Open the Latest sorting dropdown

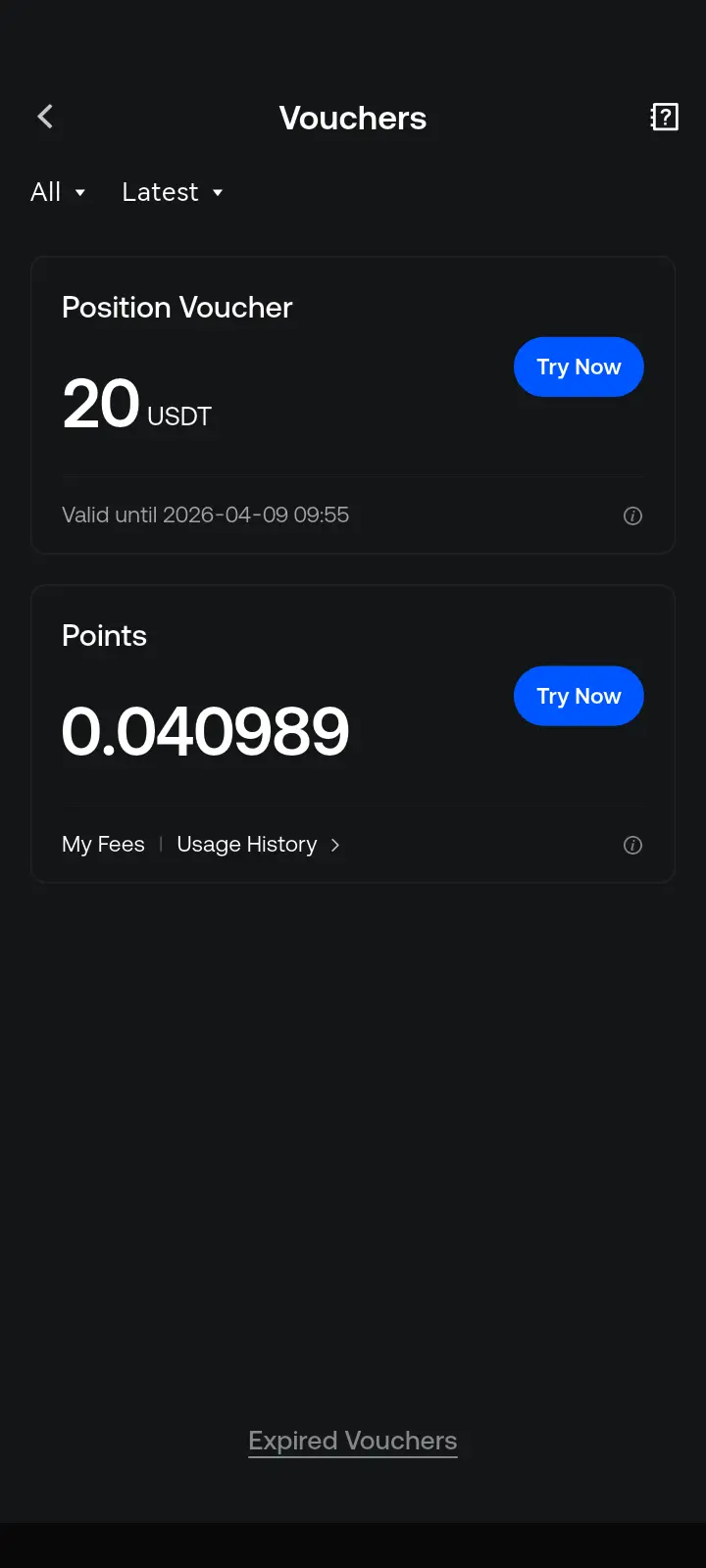click(173, 192)
